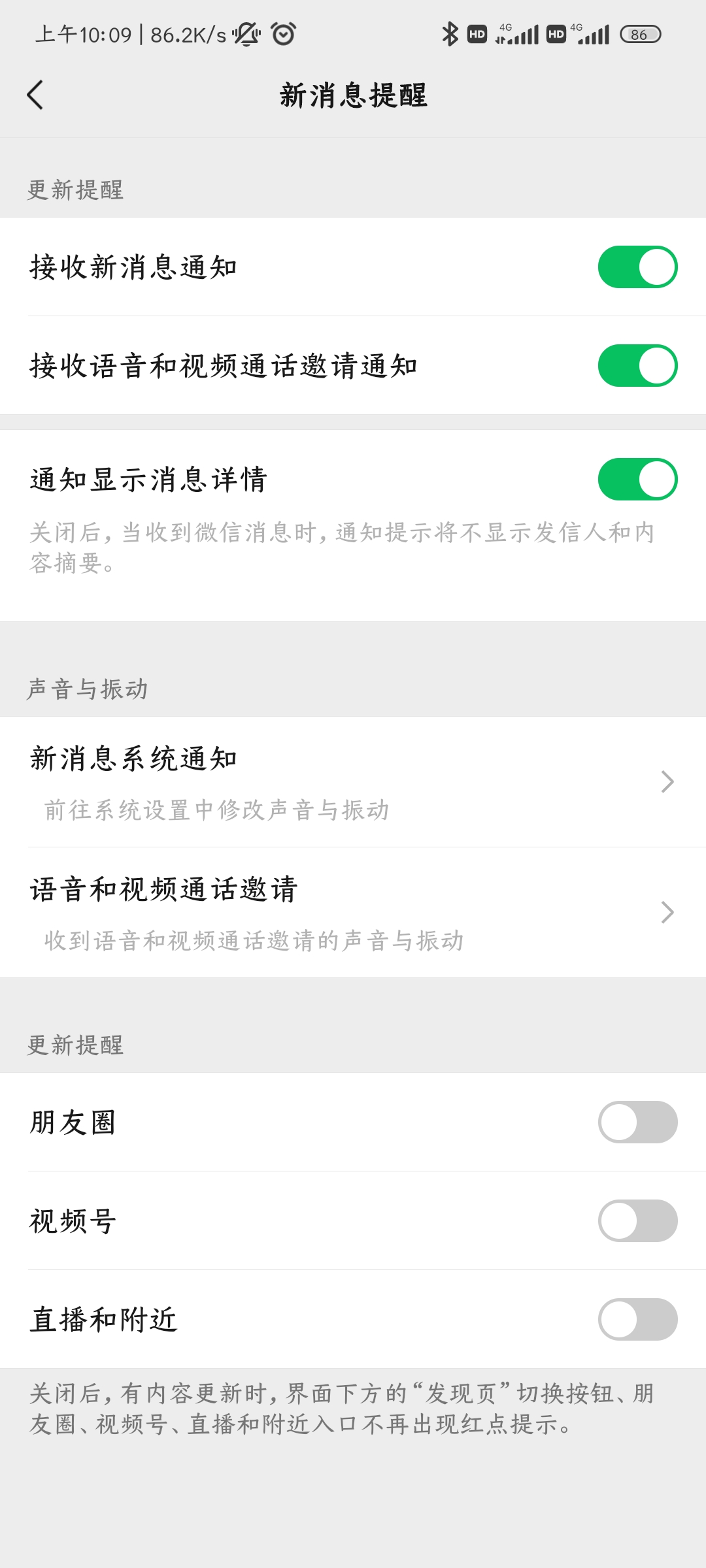
Task: Toggle 通知显示消息详情 off
Action: pos(637,480)
